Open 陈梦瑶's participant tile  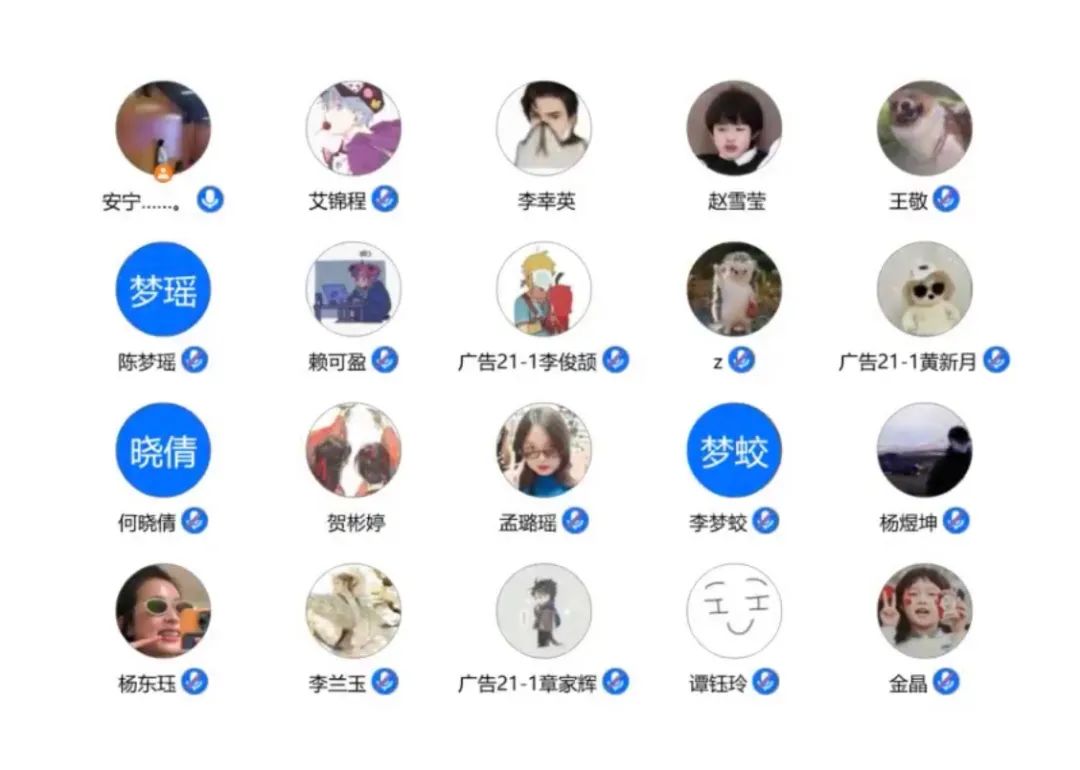coord(163,290)
